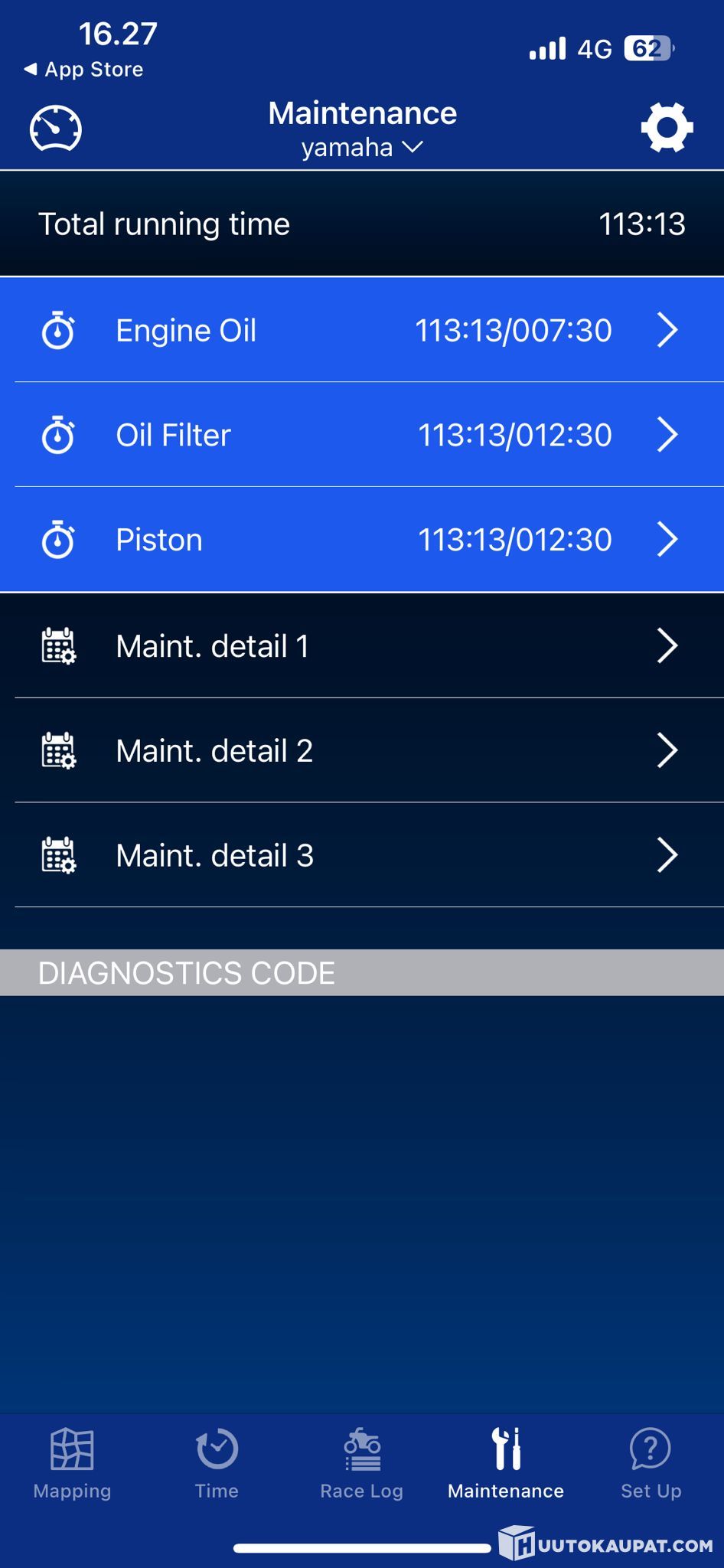Return to the App Store

click(84, 70)
